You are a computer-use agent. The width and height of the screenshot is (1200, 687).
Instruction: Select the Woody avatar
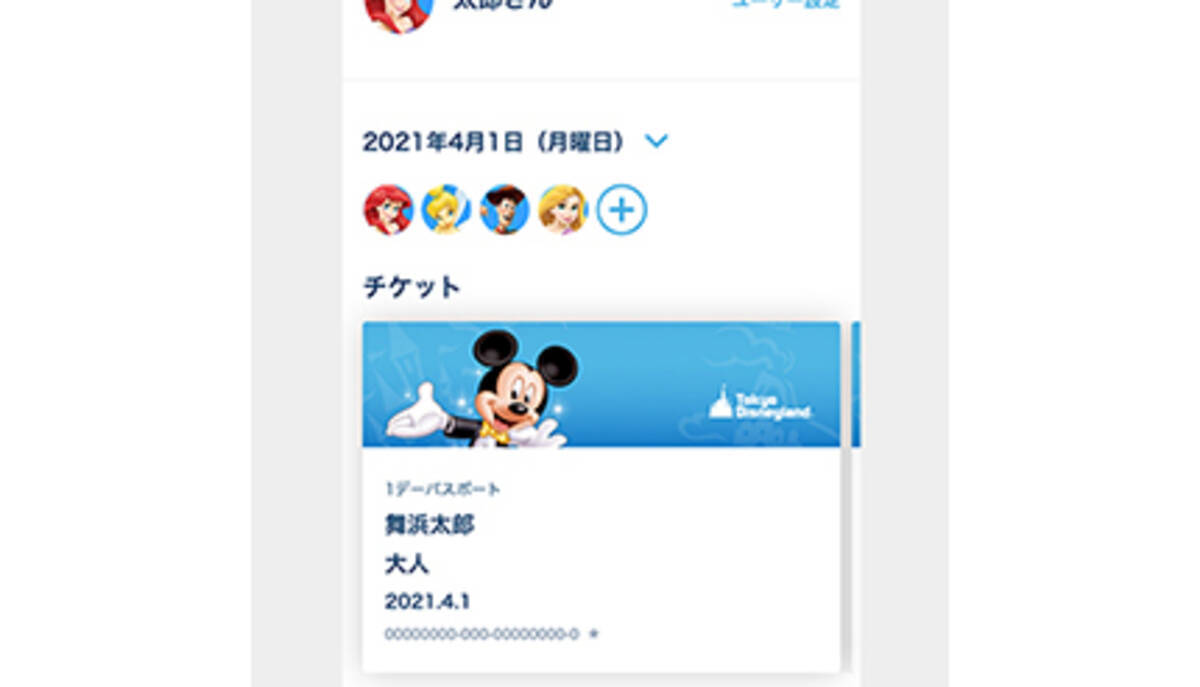pos(504,211)
